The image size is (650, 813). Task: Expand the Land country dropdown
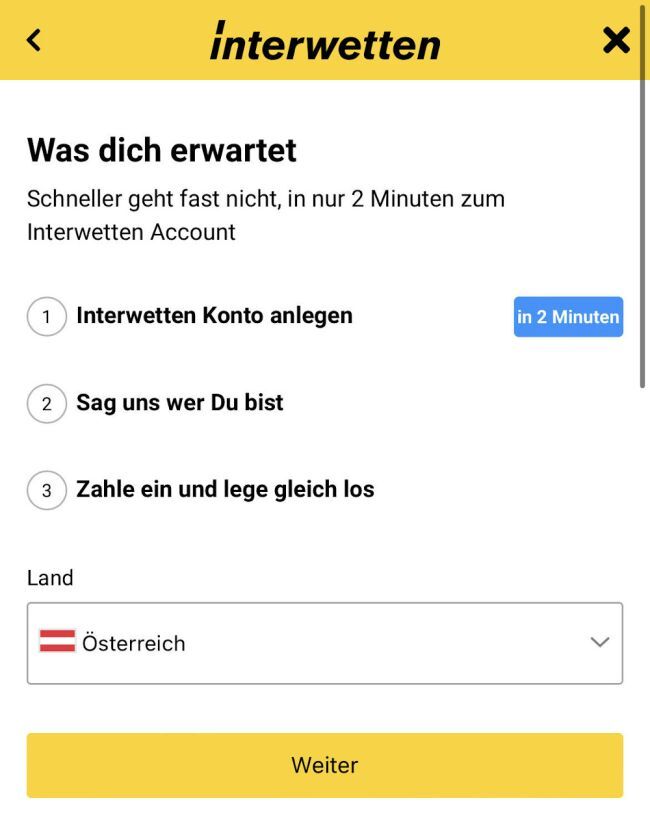[x=324, y=643]
